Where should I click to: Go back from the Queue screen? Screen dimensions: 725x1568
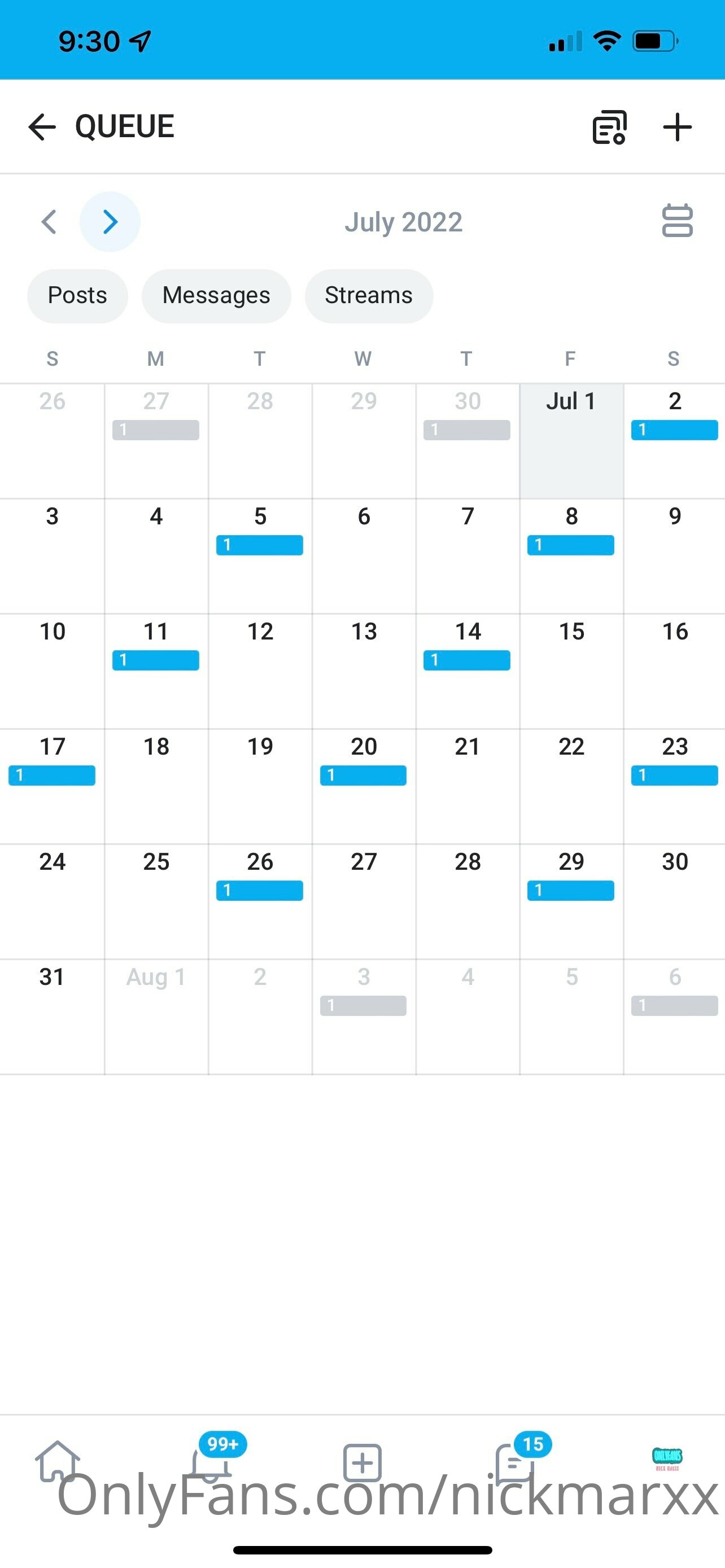(x=42, y=127)
